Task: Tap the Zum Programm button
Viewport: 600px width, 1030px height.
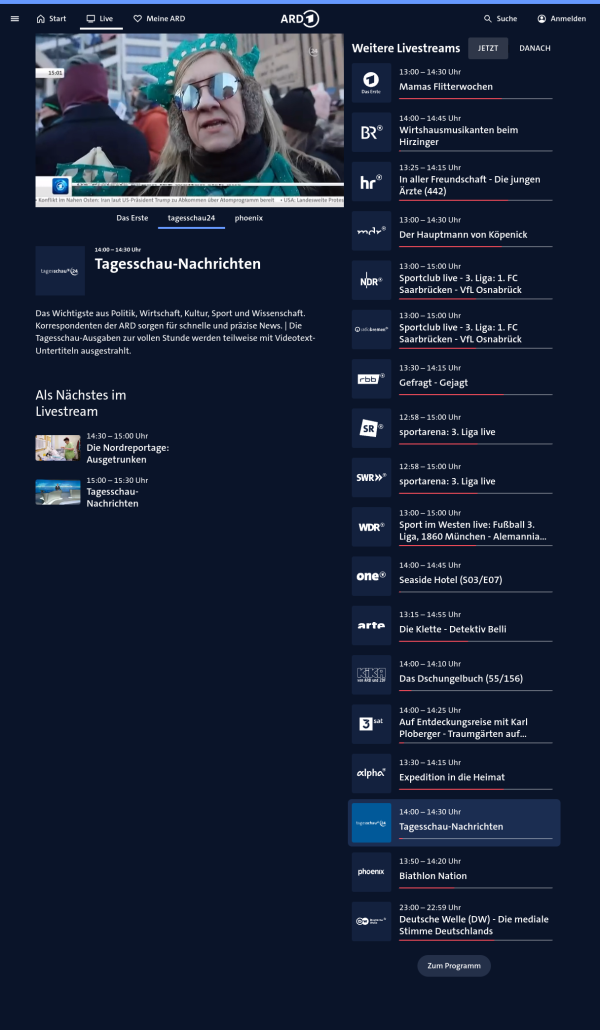Action: coord(454,966)
